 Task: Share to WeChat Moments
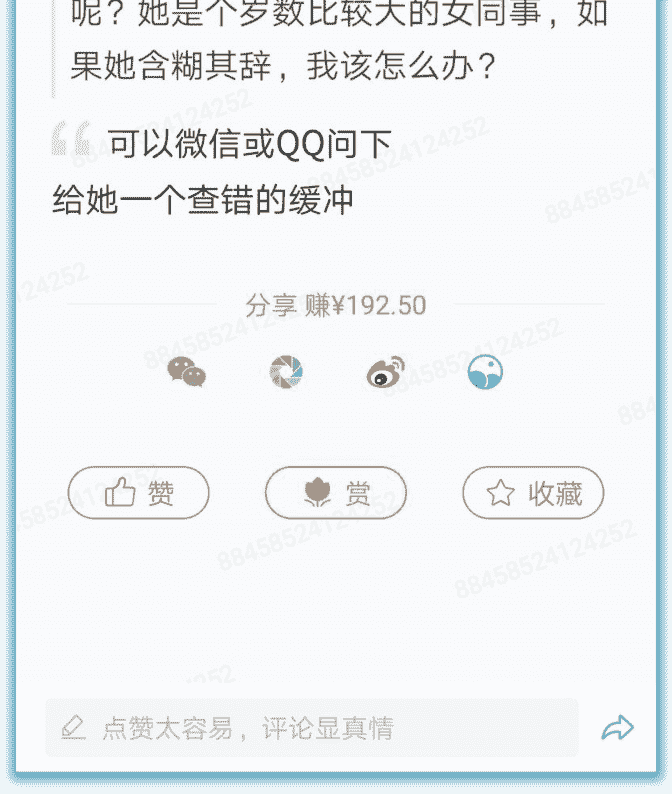tap(286, 373)
